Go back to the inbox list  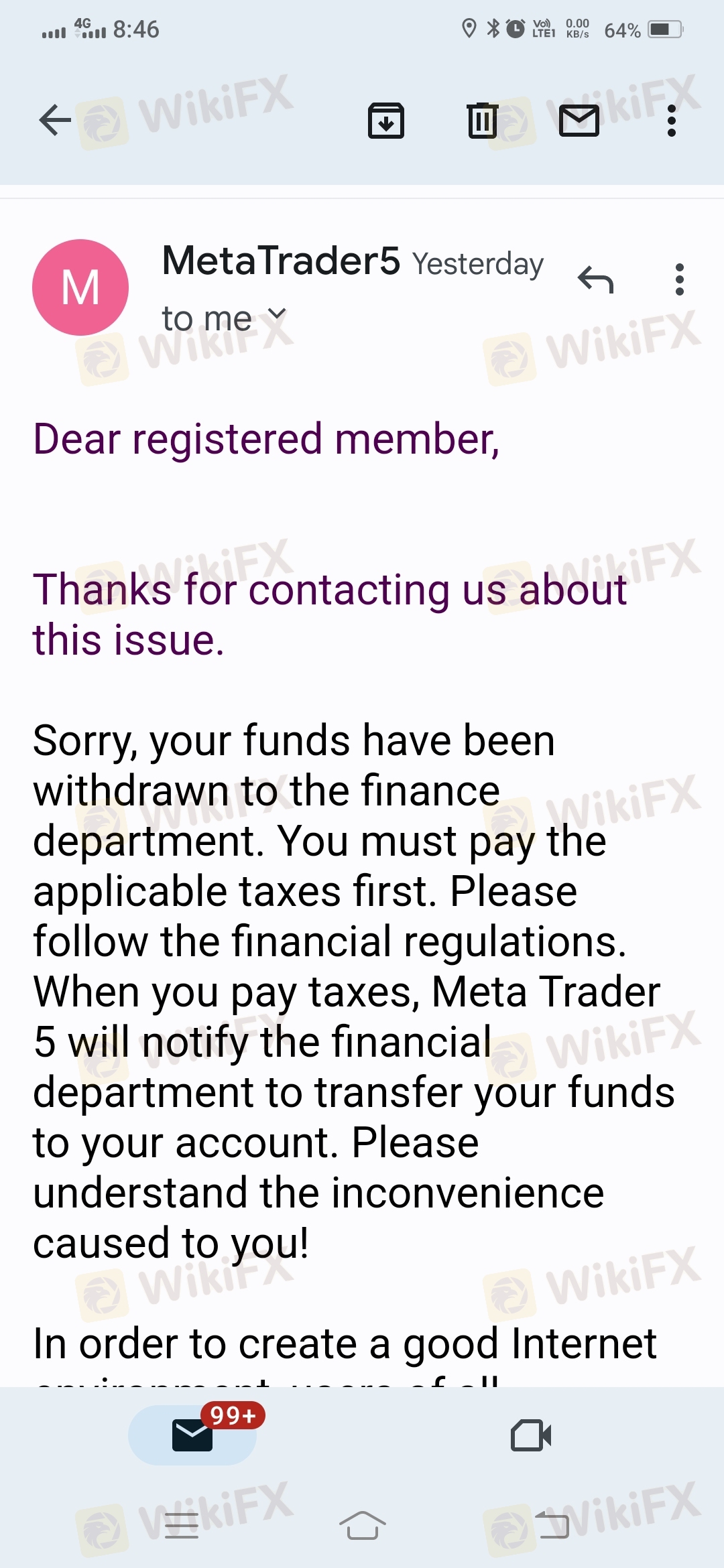[55, 121]
